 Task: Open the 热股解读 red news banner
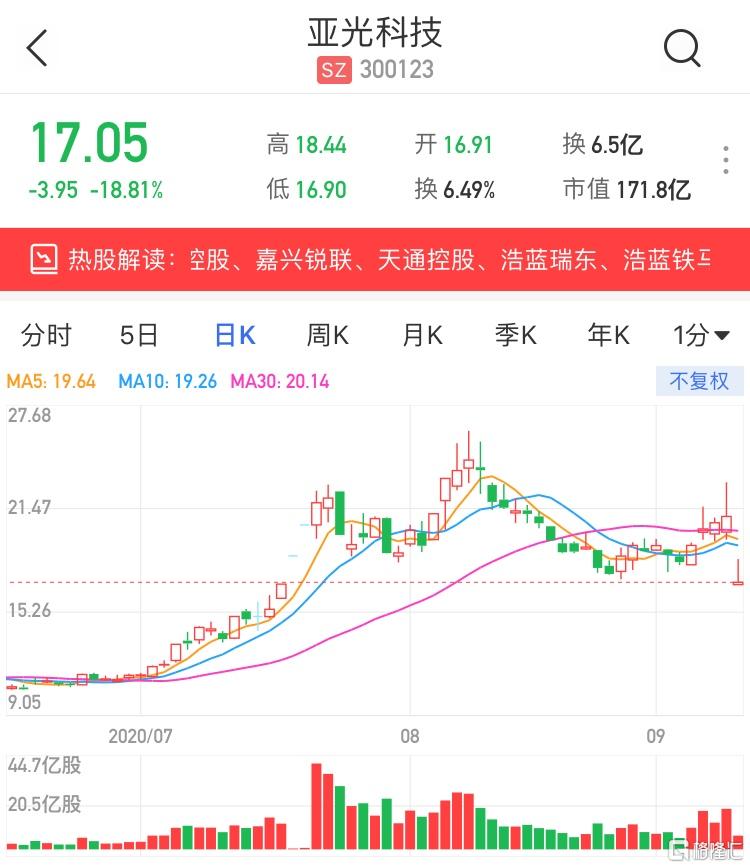click(375, 261)
